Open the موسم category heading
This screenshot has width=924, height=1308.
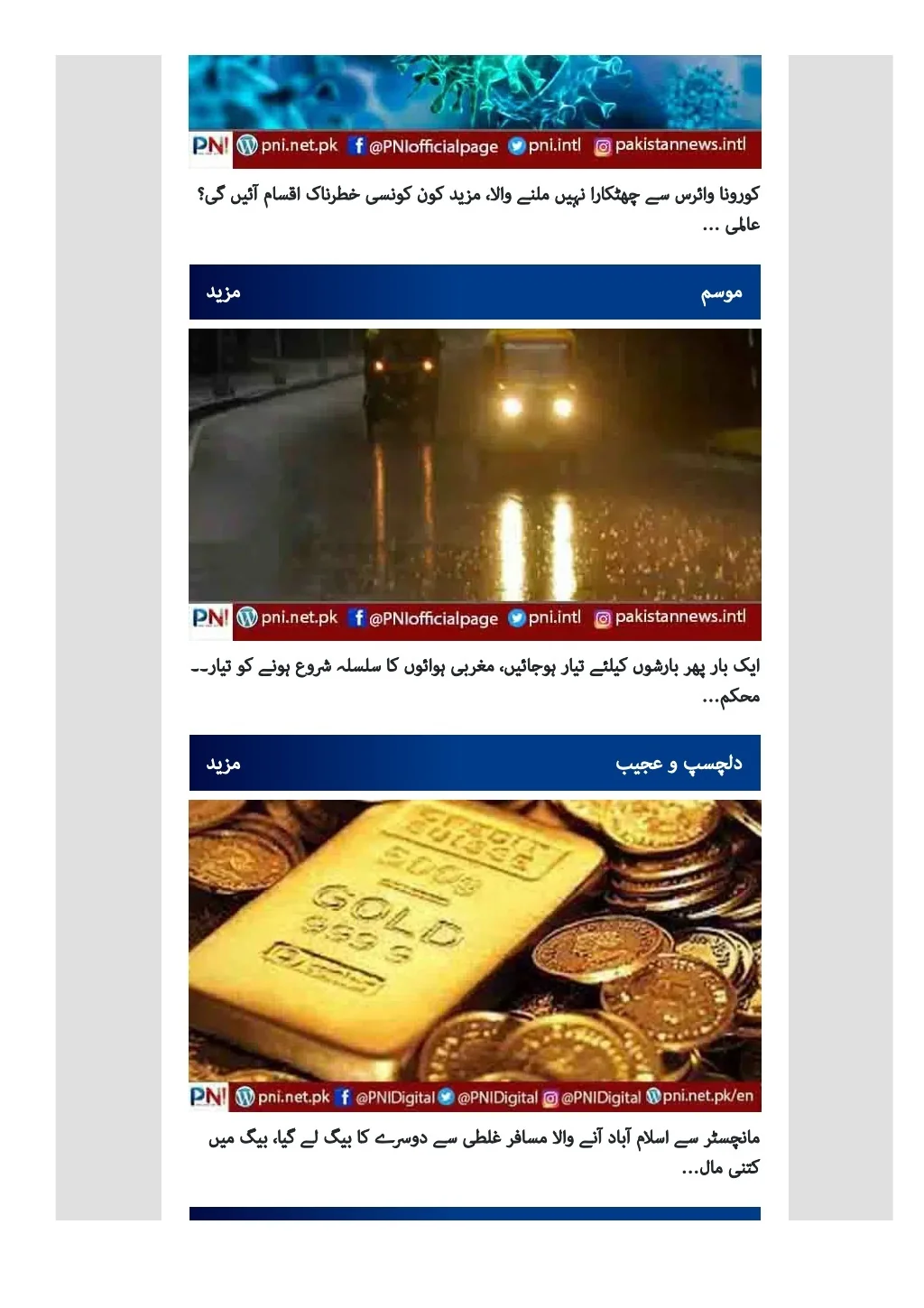click(722, 293)
